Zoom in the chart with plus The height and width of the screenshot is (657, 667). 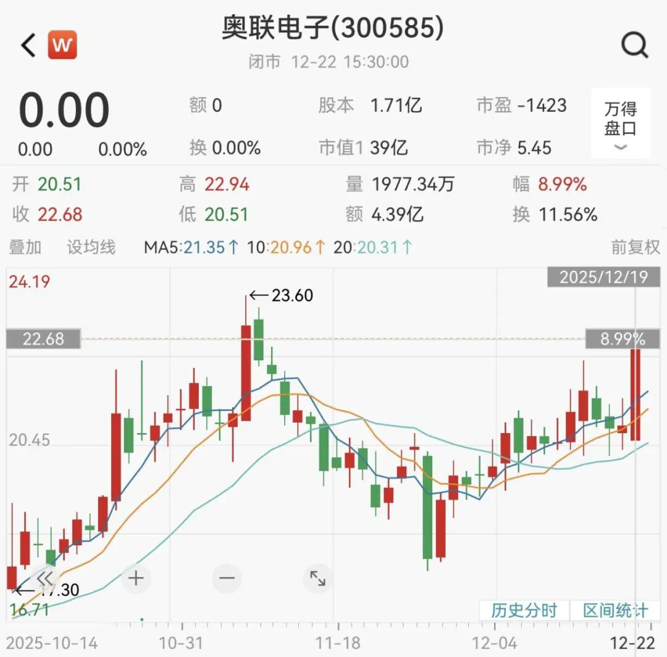point(136,577)
